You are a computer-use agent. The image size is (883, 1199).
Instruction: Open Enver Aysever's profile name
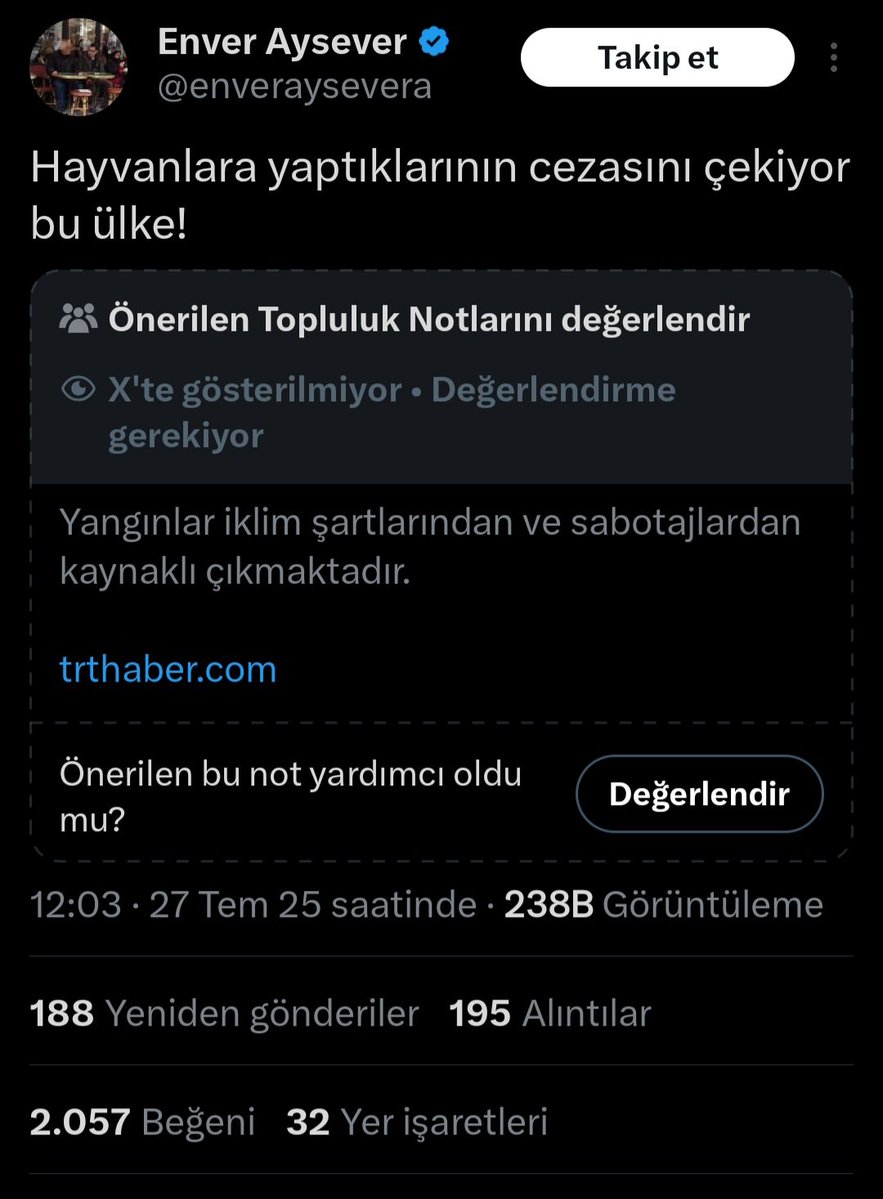click(282, 42)
